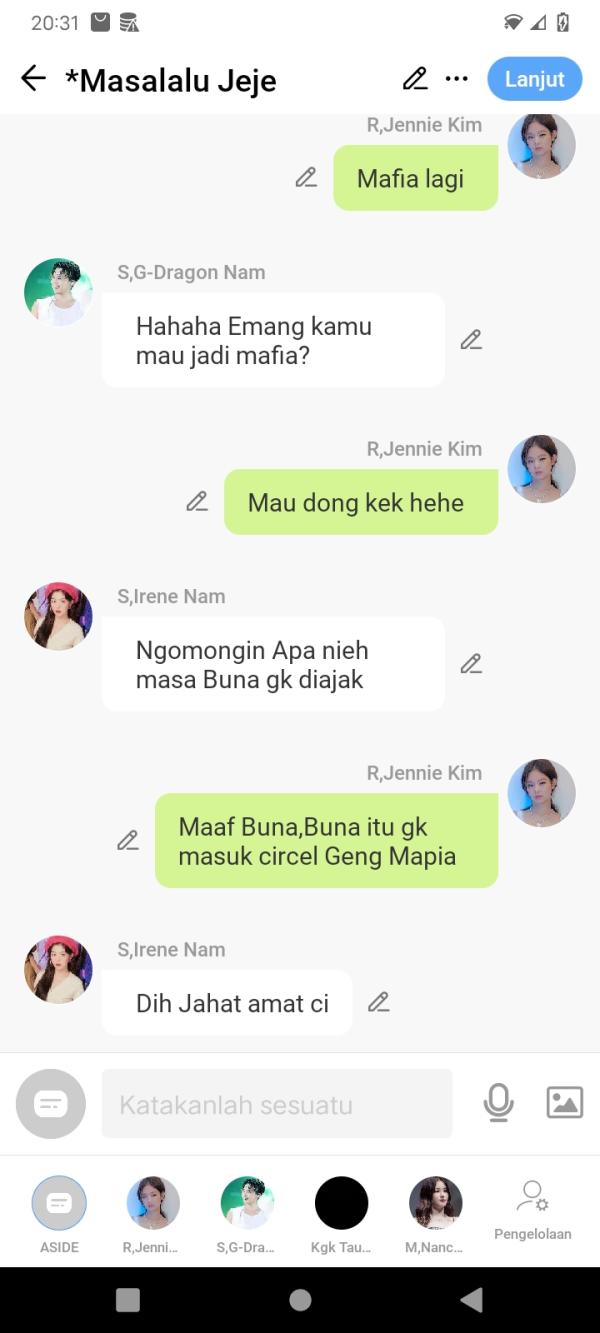Open the three-dot overflow menu
The image size is (600, 1333).
pos(457,79)
